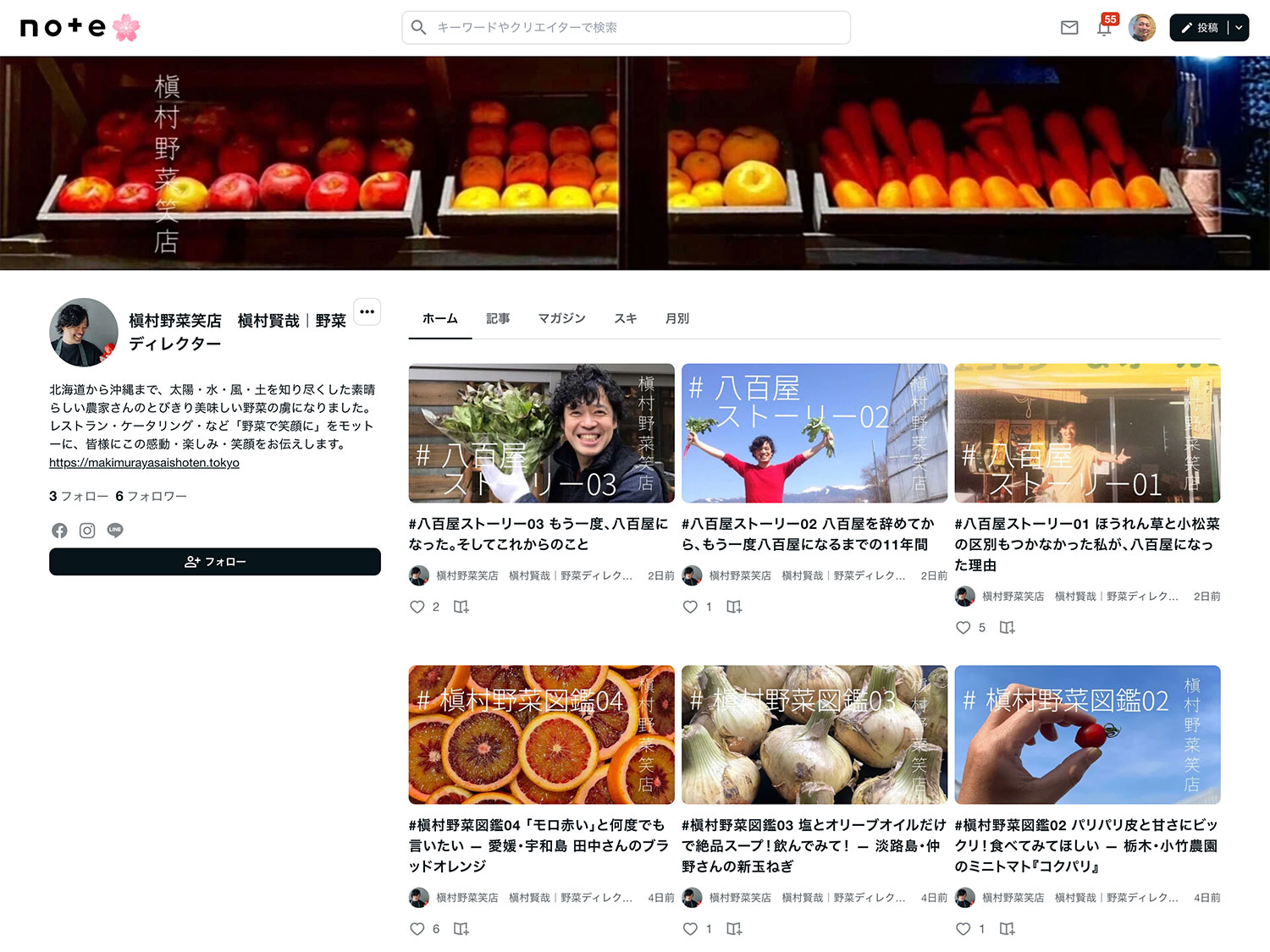Open the creator's Instagram icon

click(87, 531)
